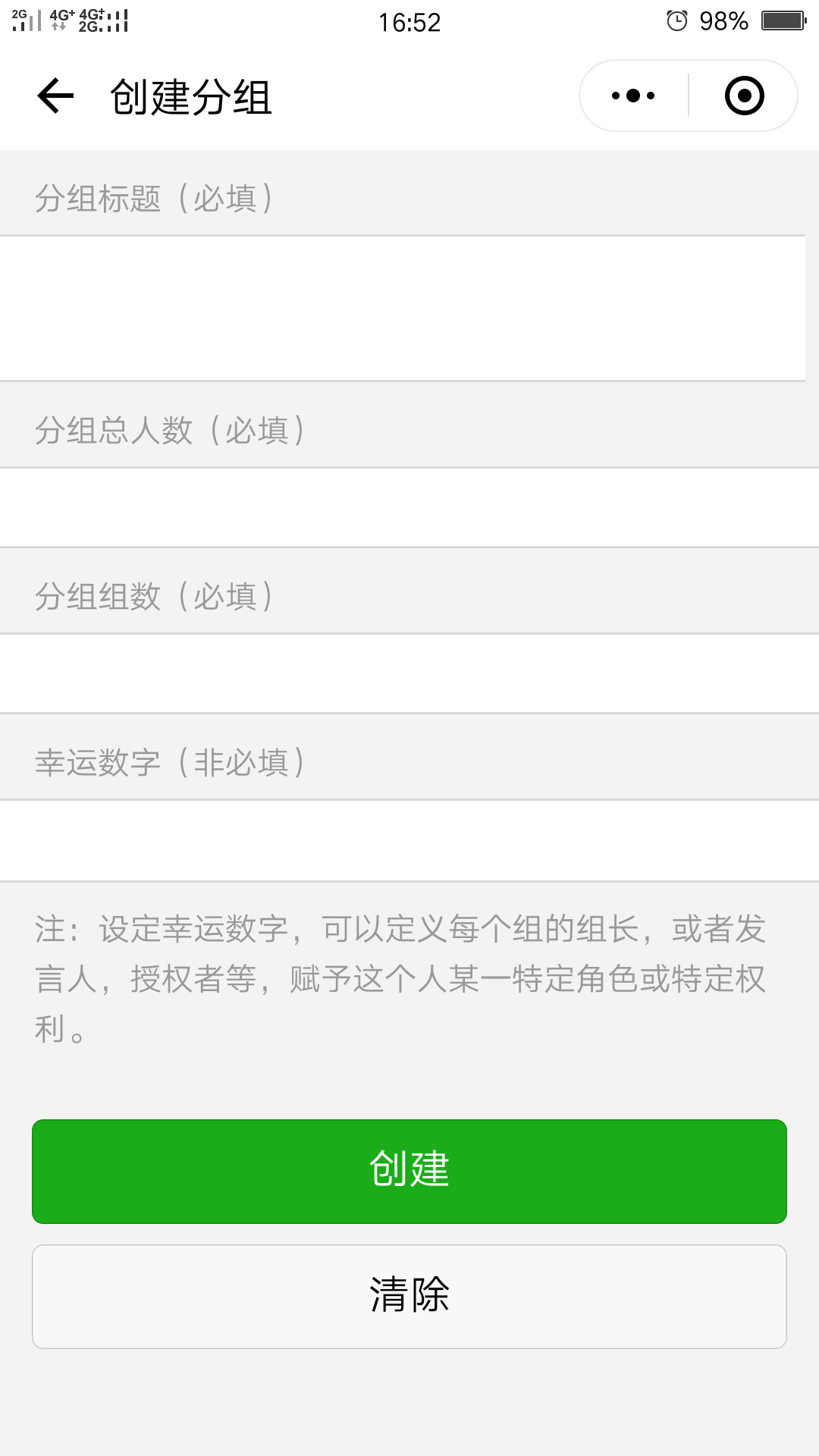
Task: Tap the 分组总人数 input field
Action: click(x=409, y=507)
